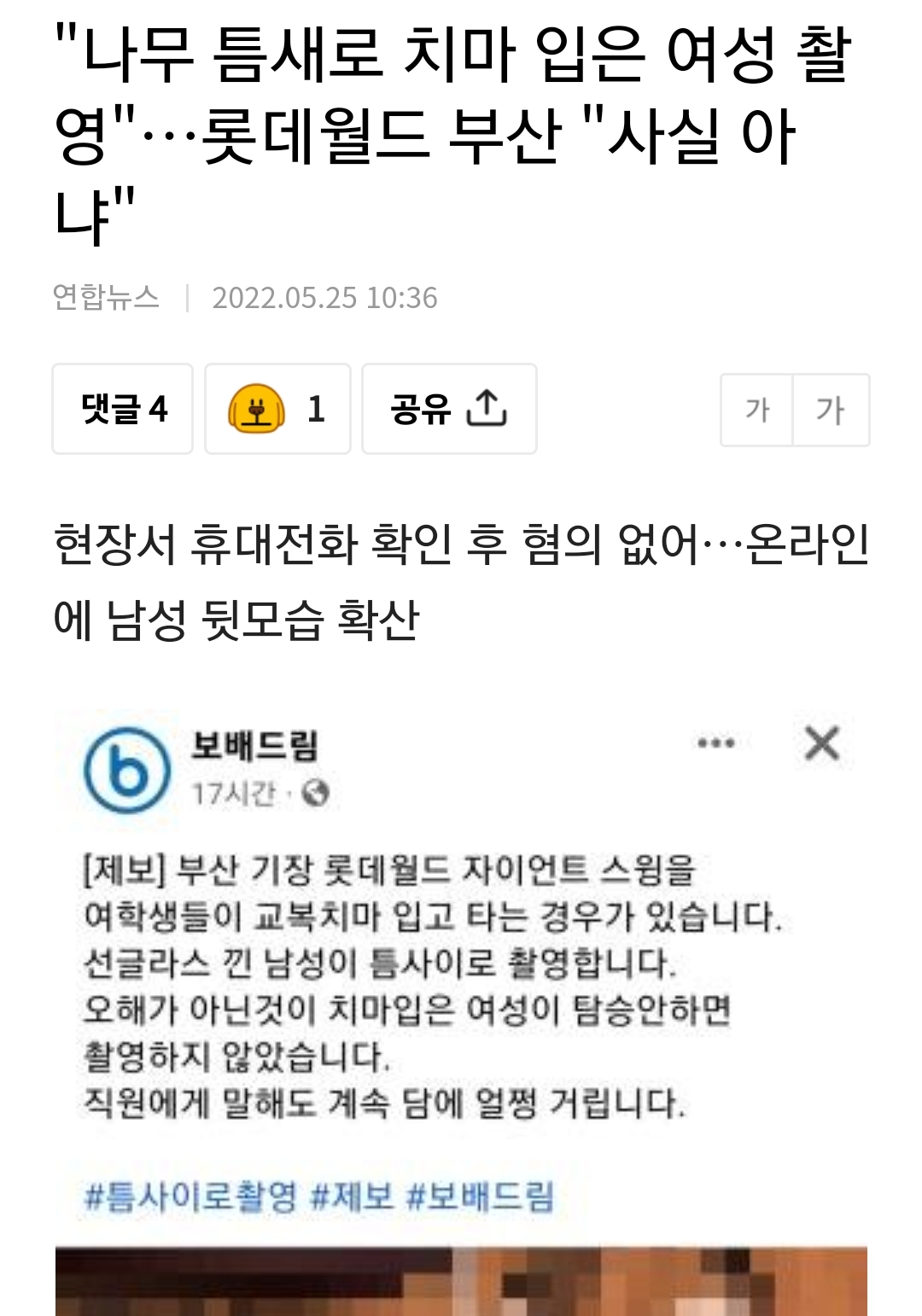
Task: Open the 댓글 4 comments button
Action: click(x=123, y=409)
